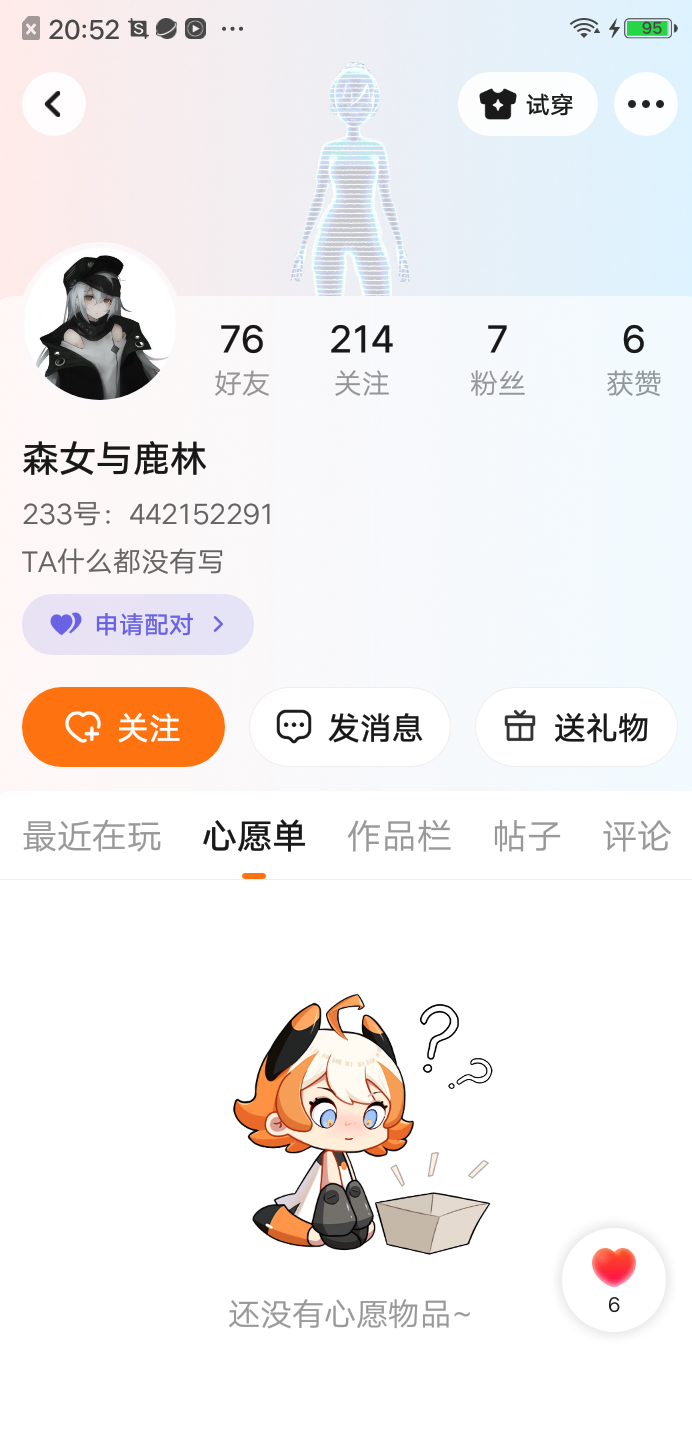Viewport: 692px width, 1431px height.
Task: Tap 送礼物 to send a gift
Action: tap(576, 727)
